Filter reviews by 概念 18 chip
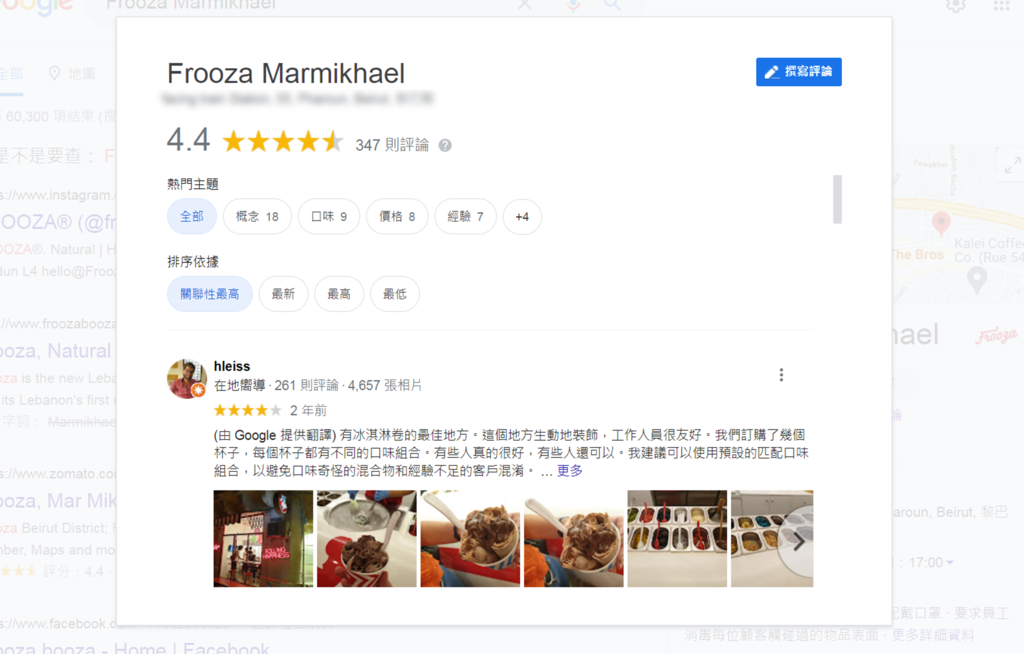Image resolution: width=1024 pixels, height=654 pixels. [257, 216]
